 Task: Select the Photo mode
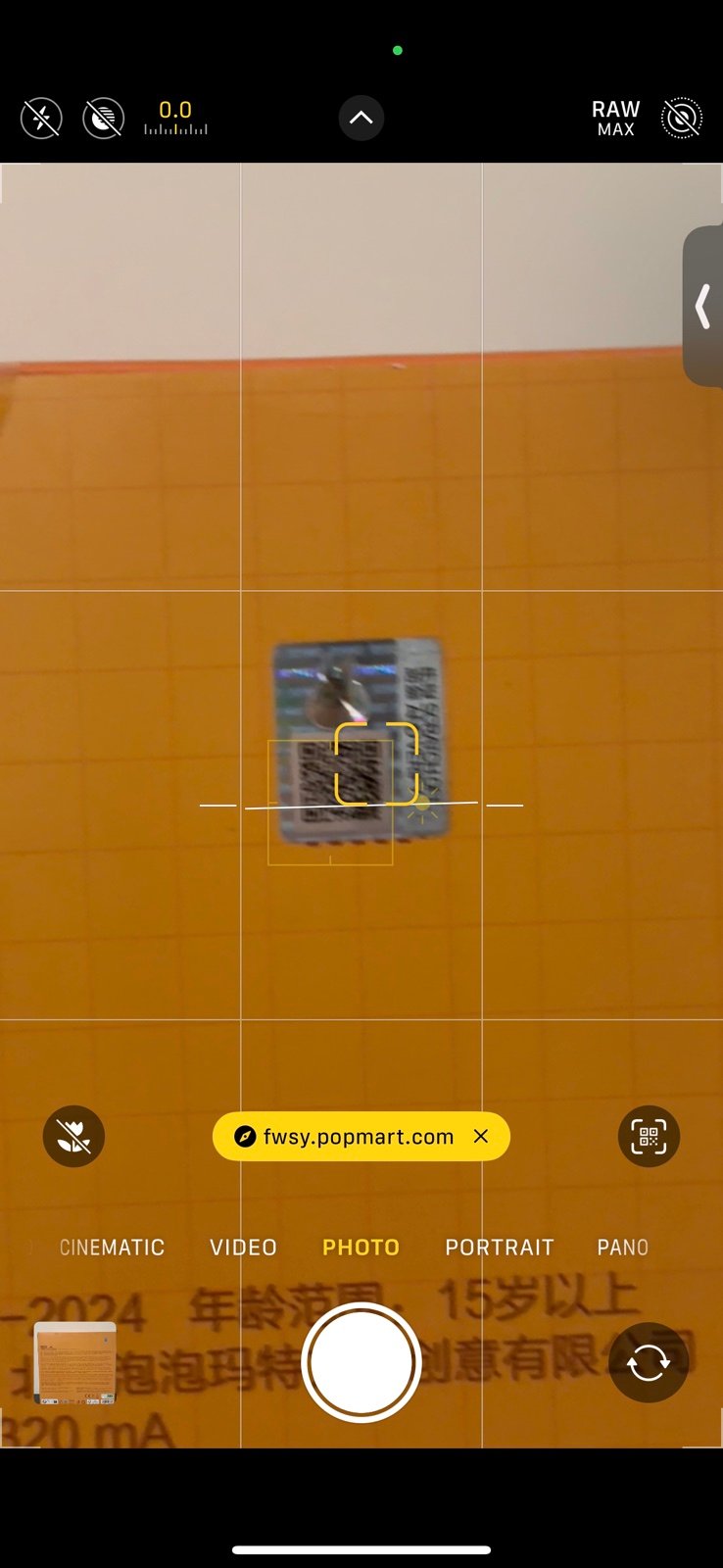[x=361, y=1247]
